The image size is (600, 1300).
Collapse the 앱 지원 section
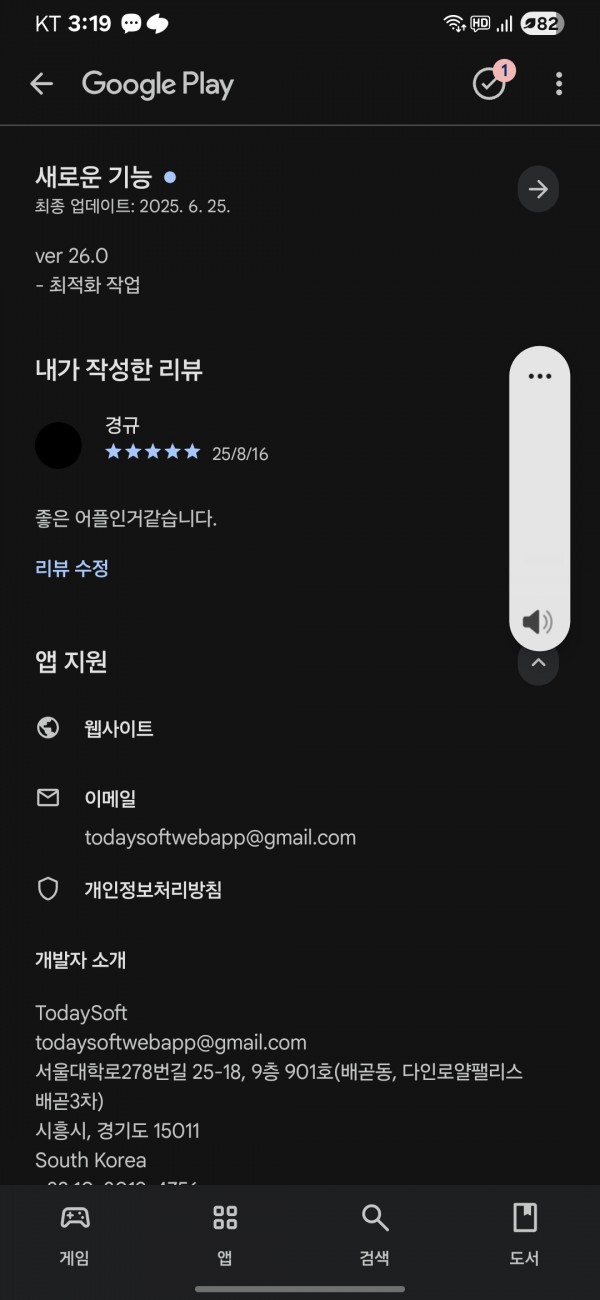[538, 662]
